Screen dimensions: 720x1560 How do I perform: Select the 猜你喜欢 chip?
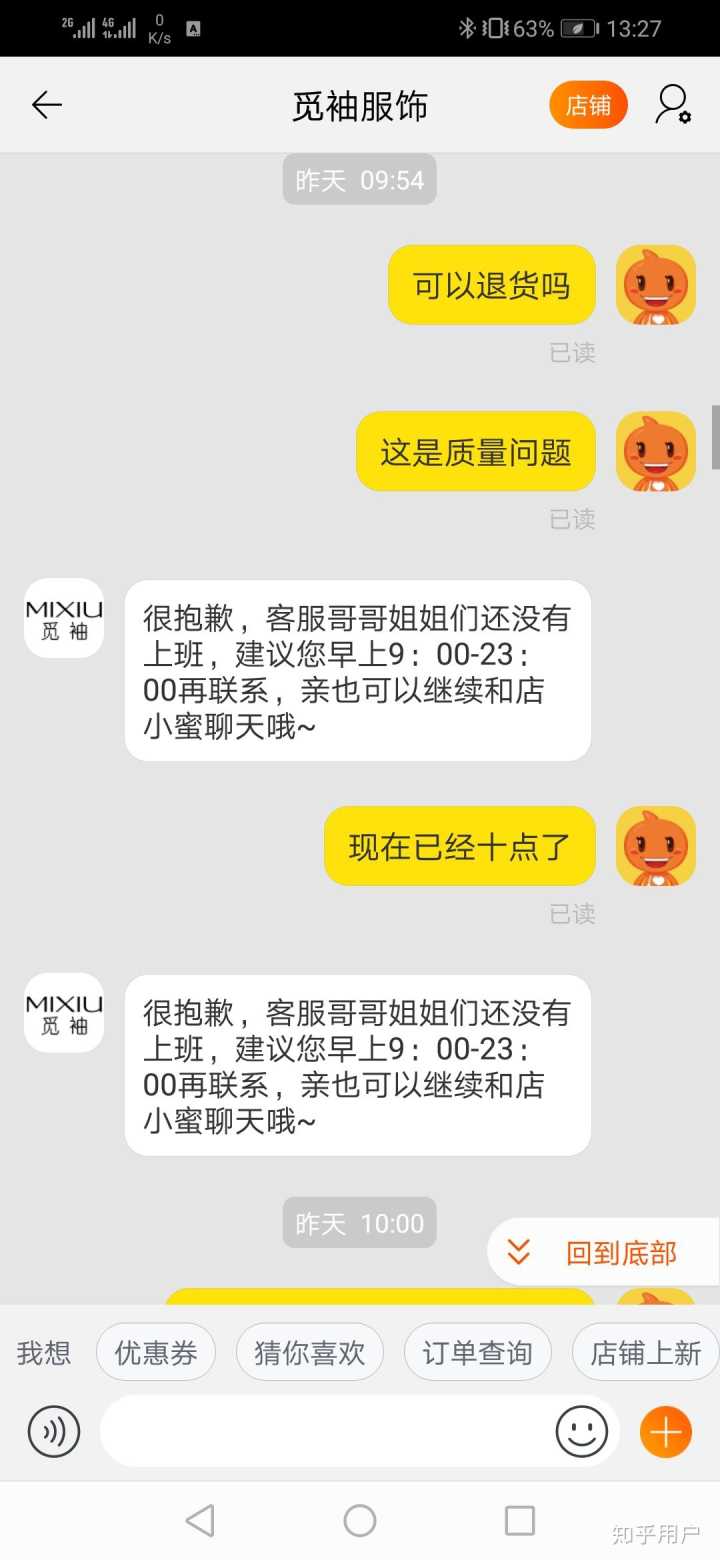(x=310, y=1353)
